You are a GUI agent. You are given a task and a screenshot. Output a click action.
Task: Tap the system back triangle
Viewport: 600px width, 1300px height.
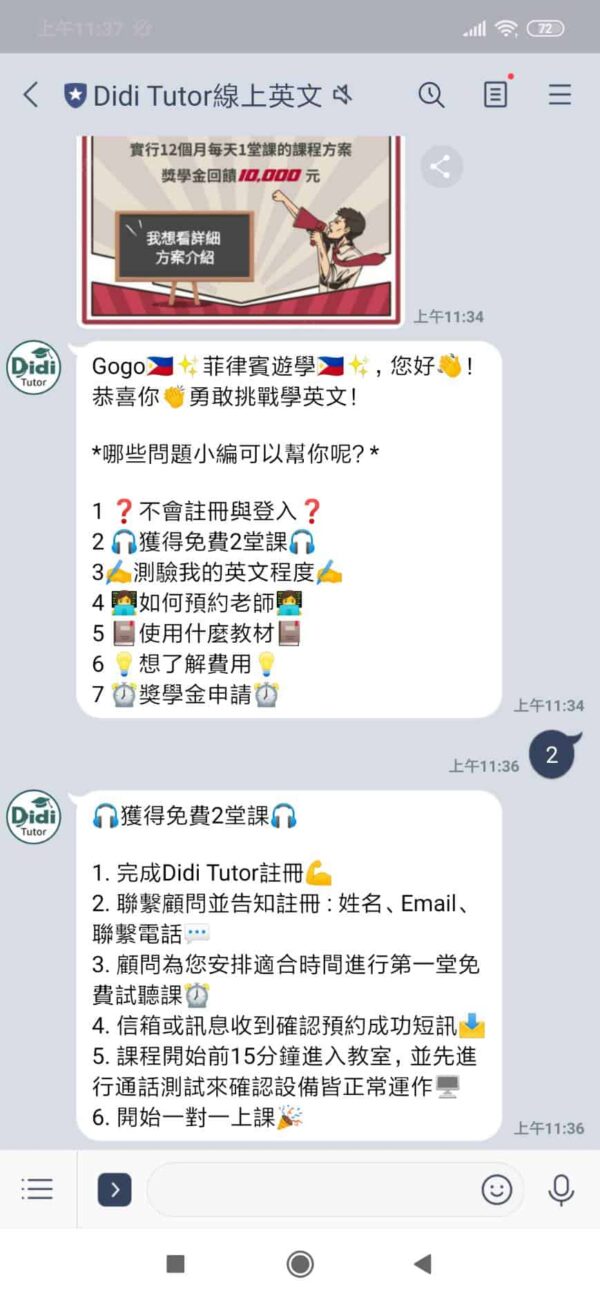coord(423,1264)
